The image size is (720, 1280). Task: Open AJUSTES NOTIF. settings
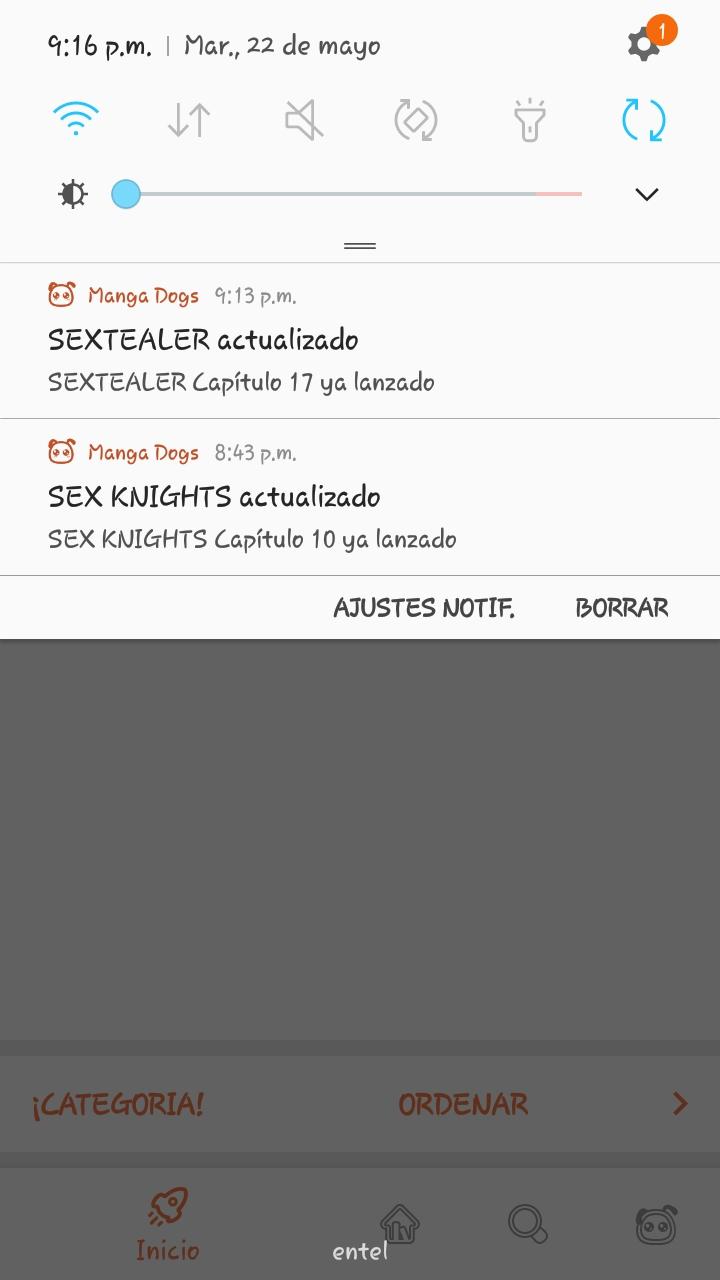(424, 608)
